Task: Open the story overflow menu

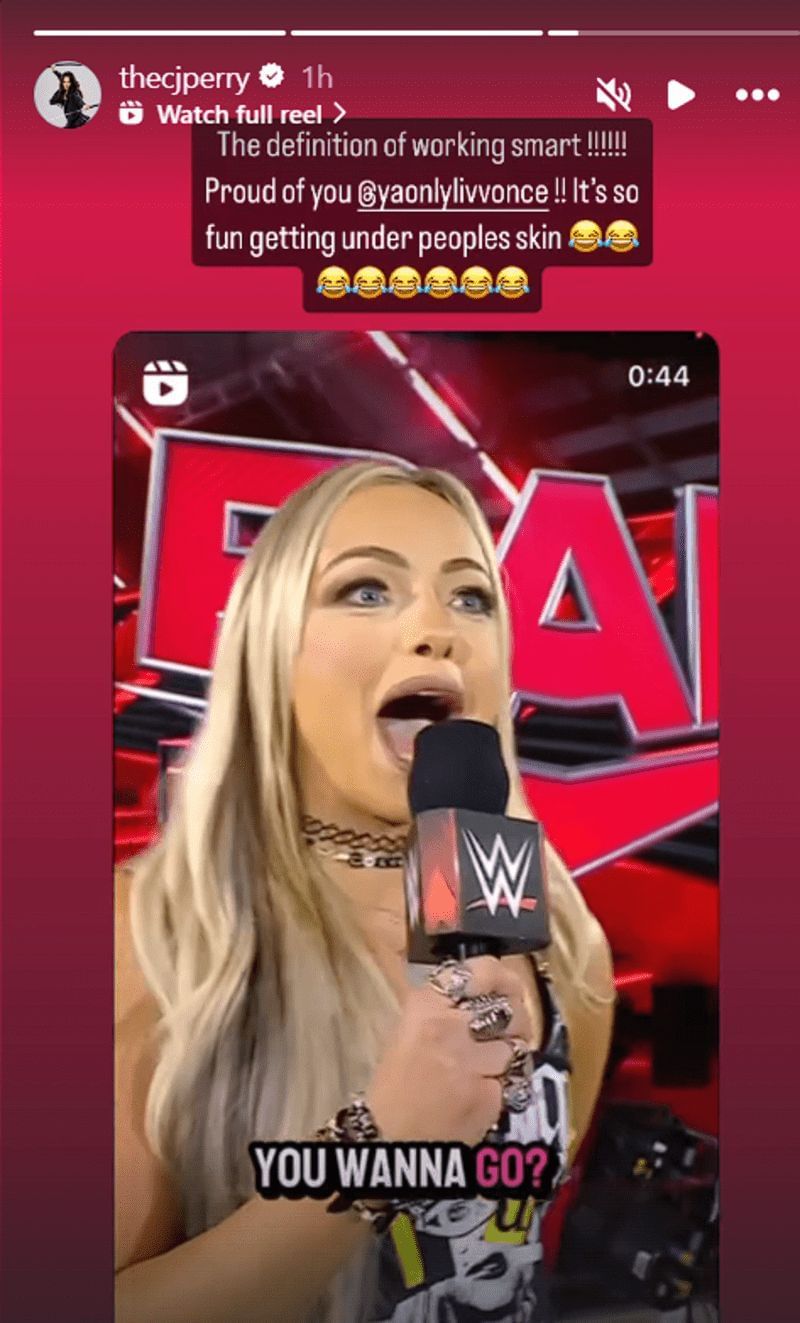Action: [x=756, y=95]
